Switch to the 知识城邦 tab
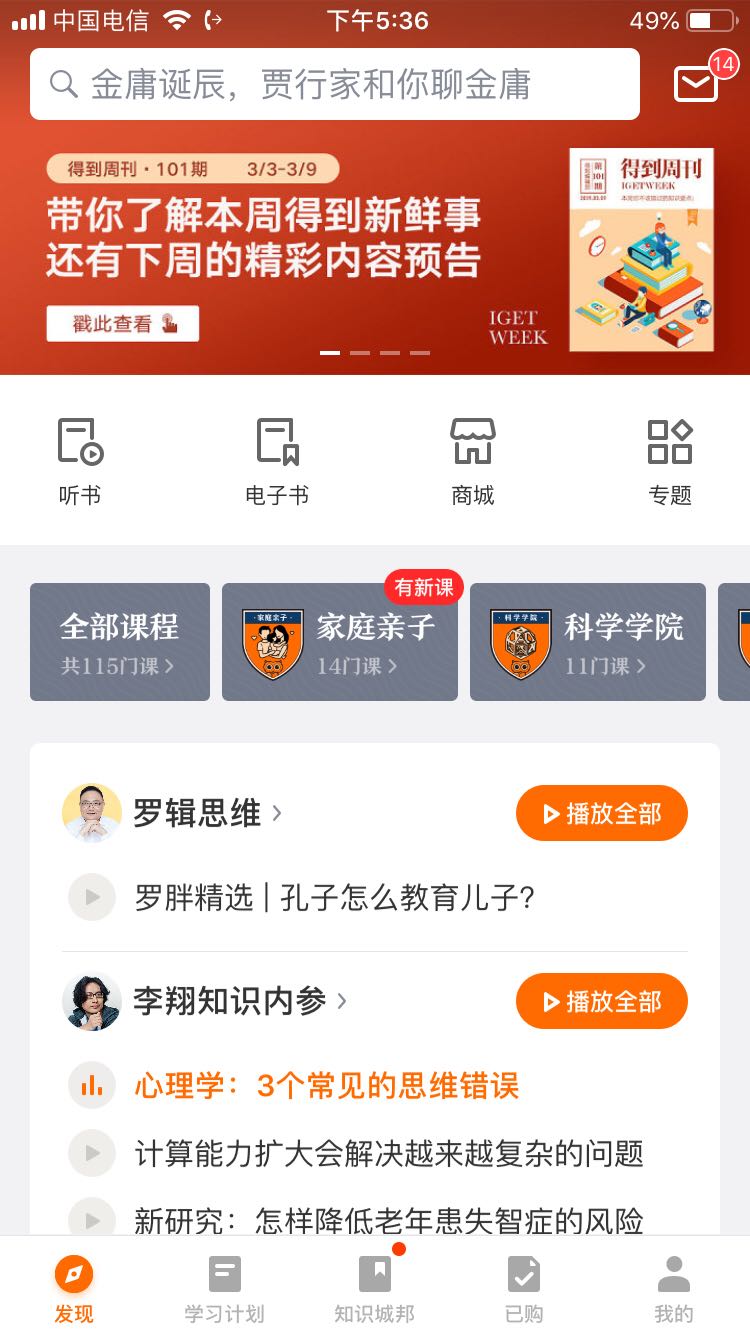 tap(374, 1290)
